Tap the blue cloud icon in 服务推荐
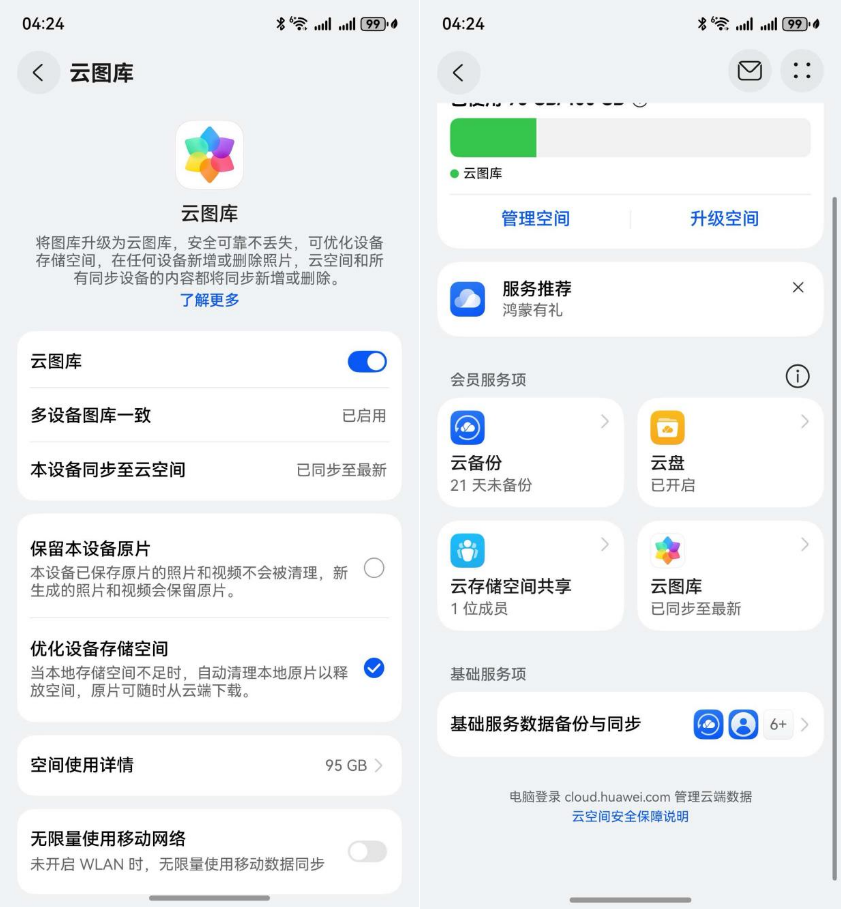 pos(468,298)
